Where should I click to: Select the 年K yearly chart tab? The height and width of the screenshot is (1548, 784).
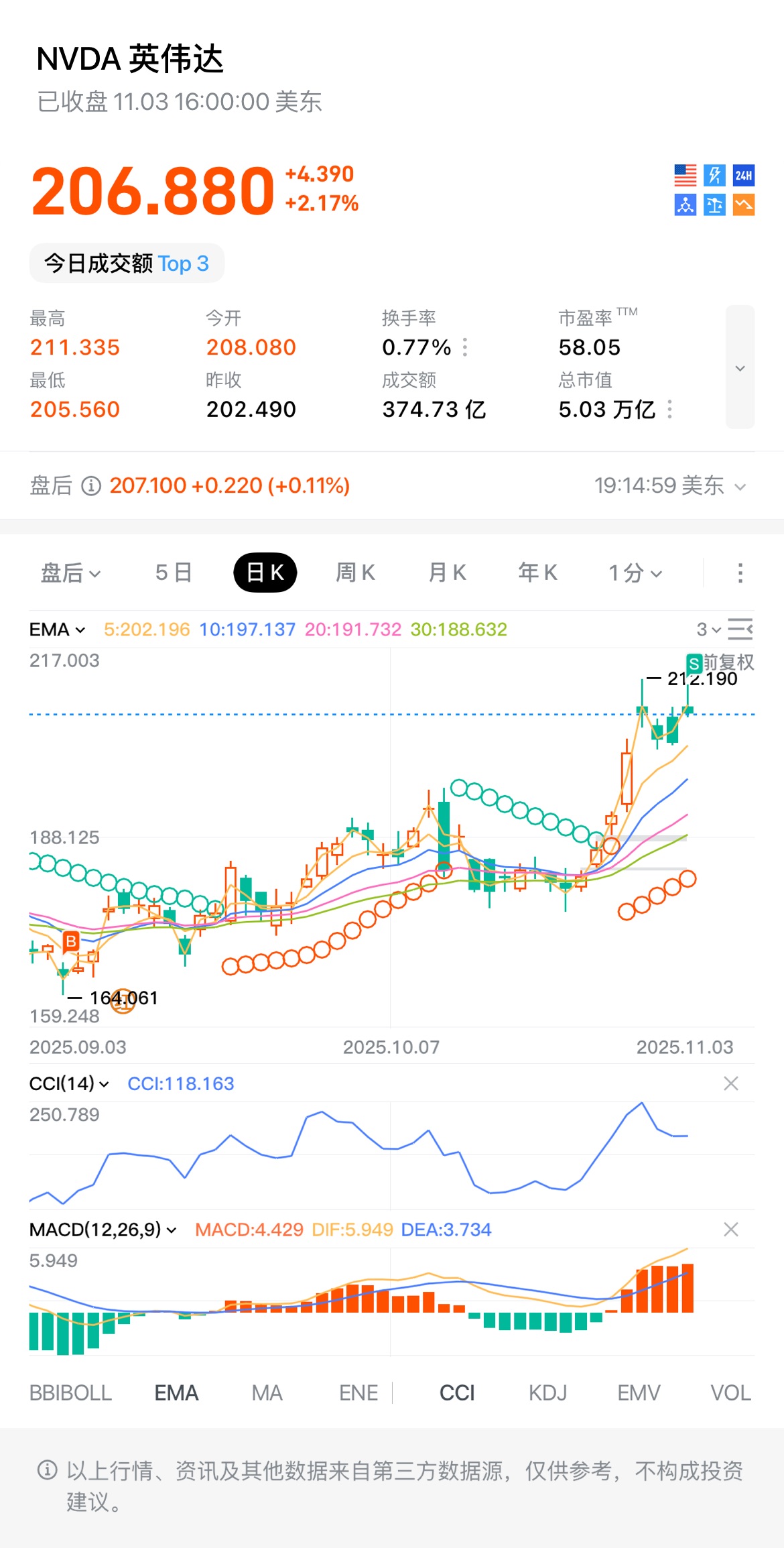coord(537,573)
